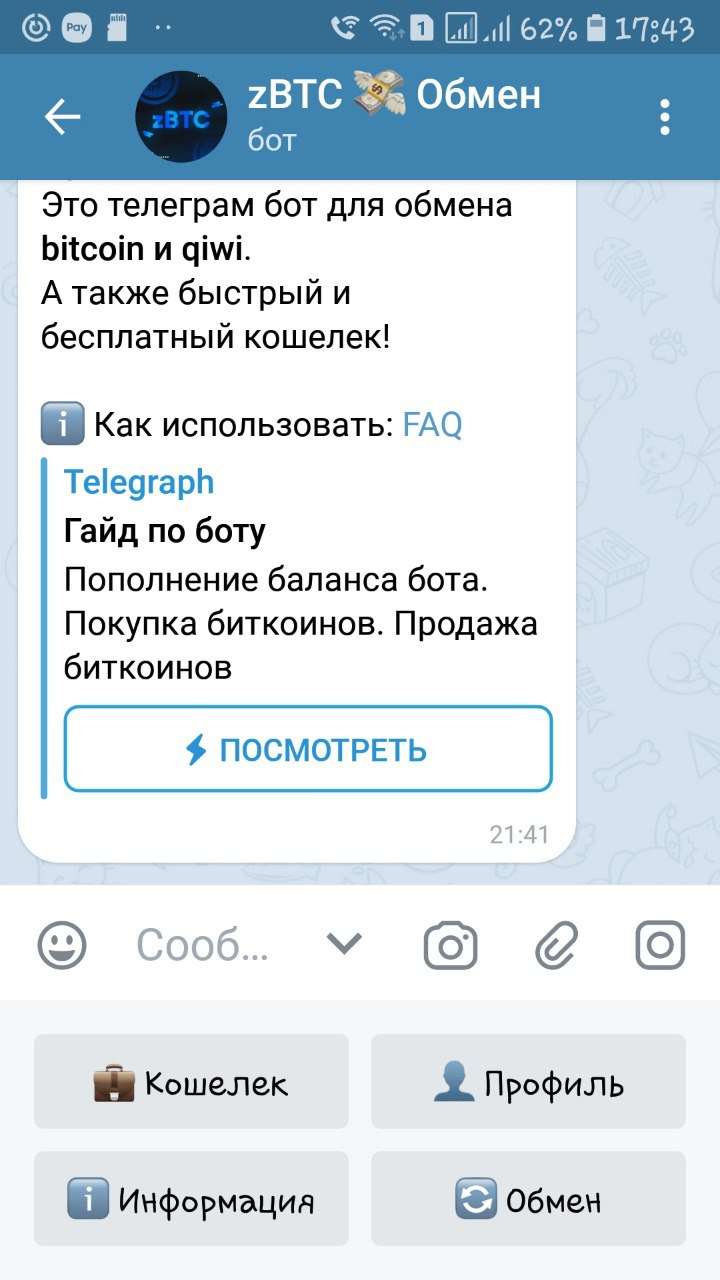Open the camera to take a photo
This screenshot has width=720, height=1280.
coord(450,944)
